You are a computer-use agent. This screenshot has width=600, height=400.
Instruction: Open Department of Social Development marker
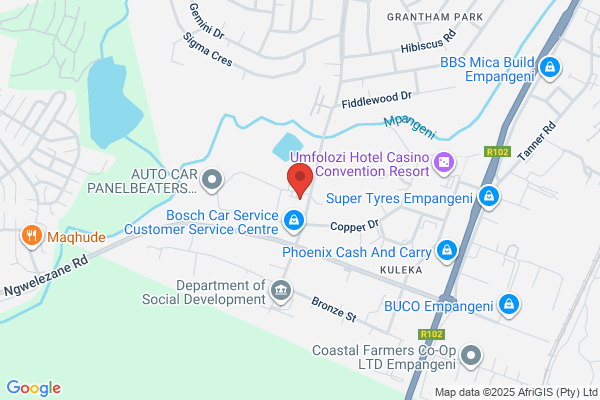click(281, 292)
